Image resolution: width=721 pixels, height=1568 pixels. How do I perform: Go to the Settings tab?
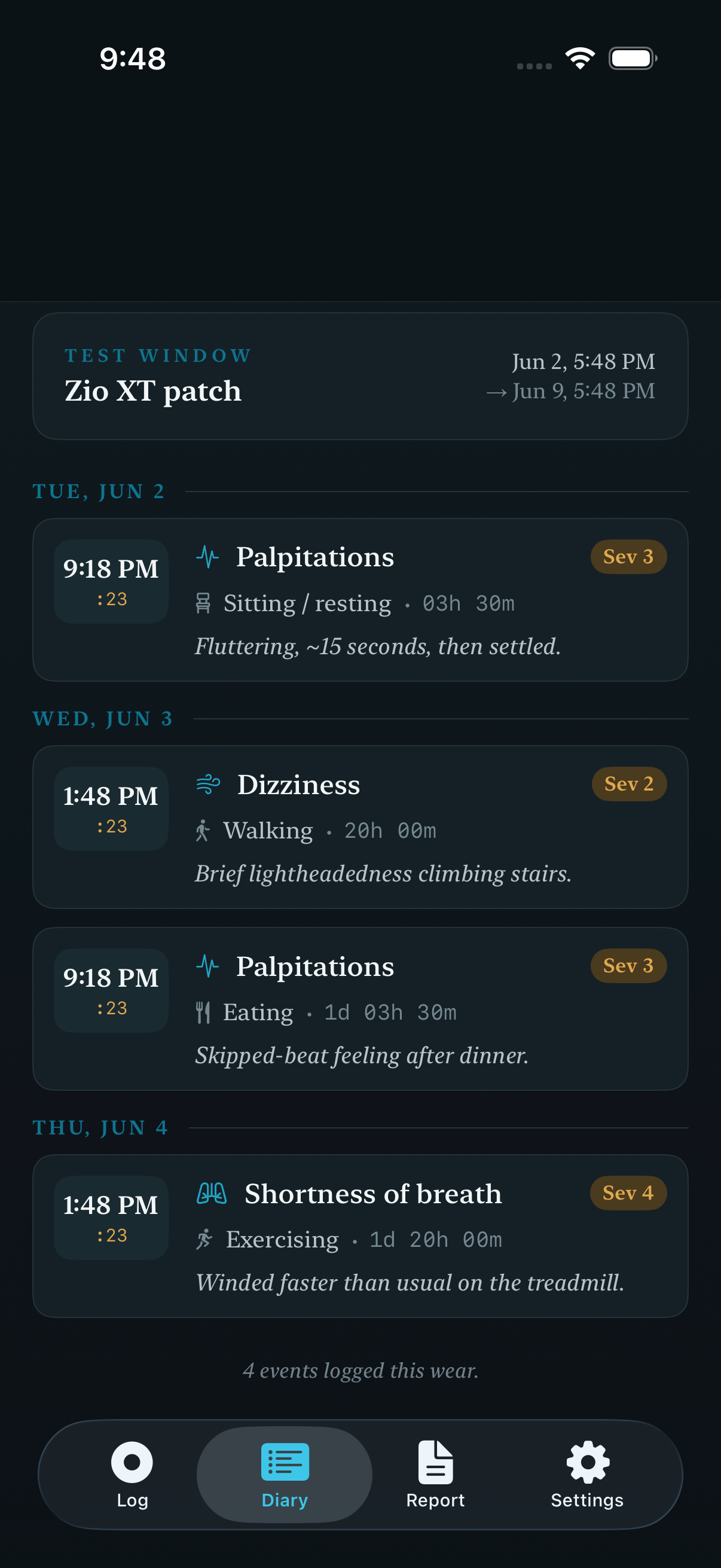pyautogui.click(x=586, y=1474)
